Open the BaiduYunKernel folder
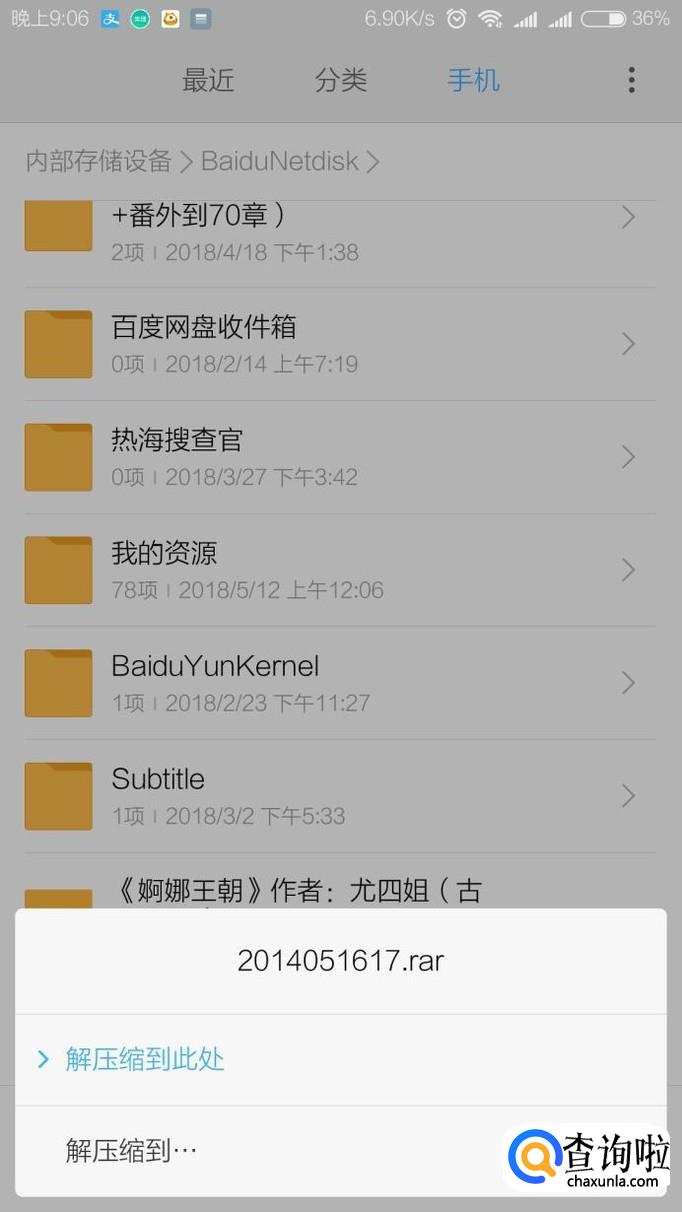The image size is (682, 1212). [341, 684]
